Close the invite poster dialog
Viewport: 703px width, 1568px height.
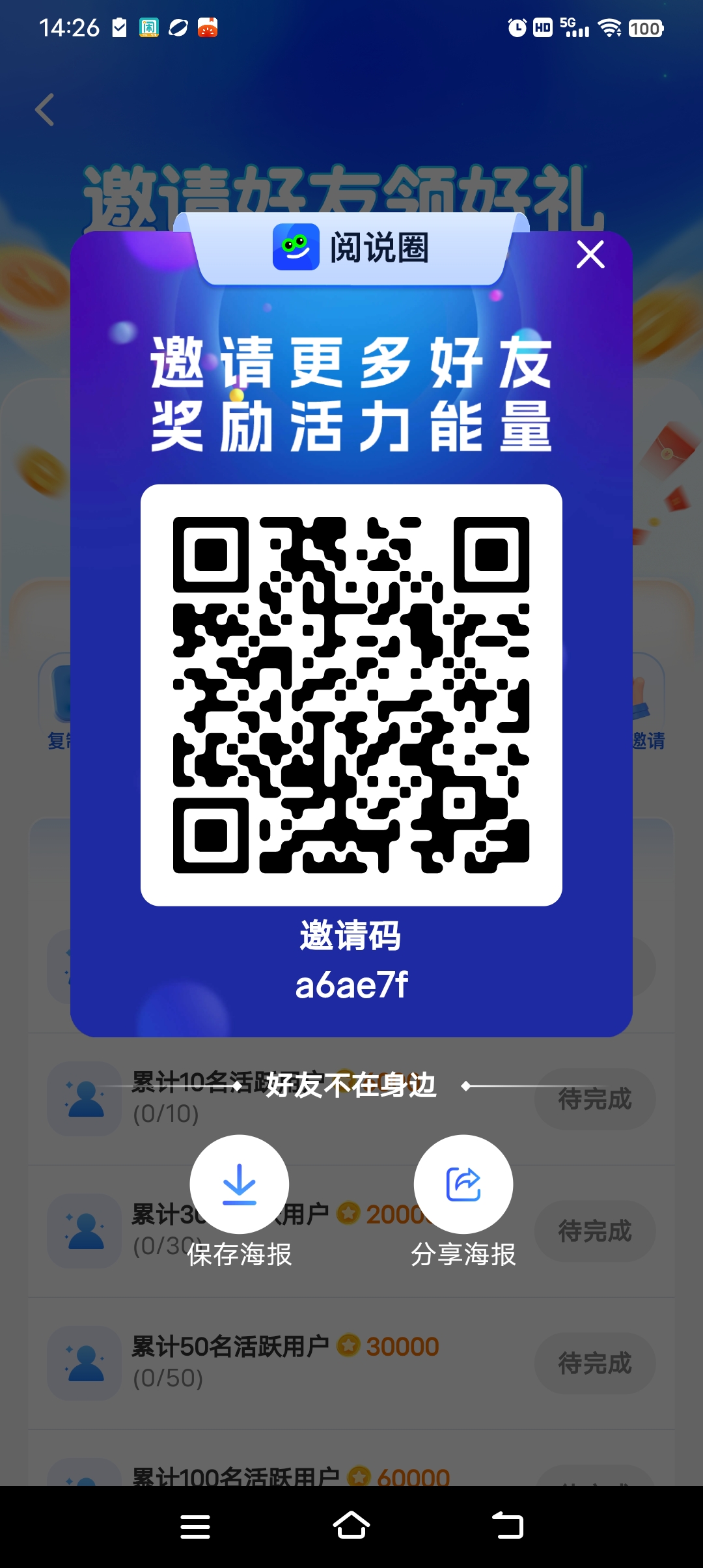590,255
